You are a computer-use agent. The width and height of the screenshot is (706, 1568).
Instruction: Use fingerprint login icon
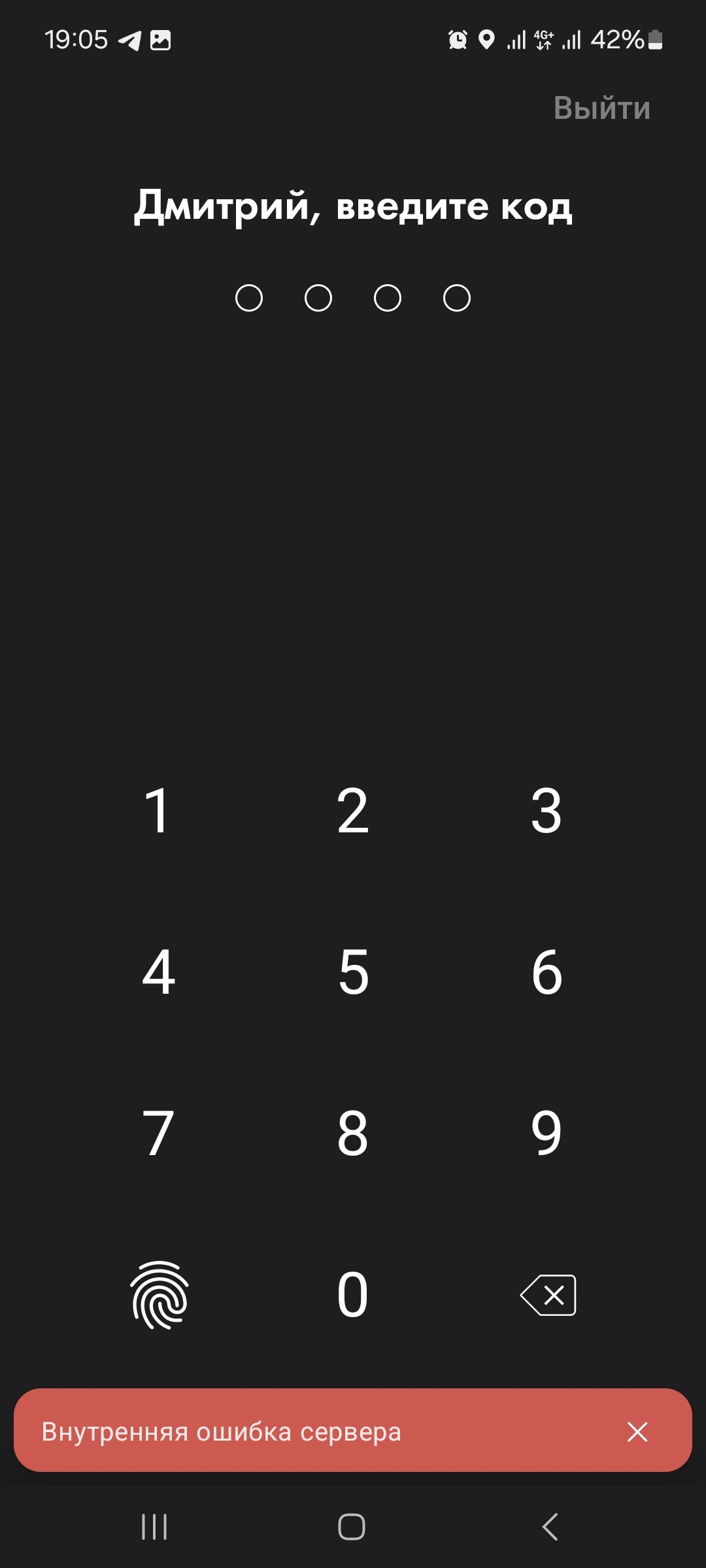[160, 1295]
